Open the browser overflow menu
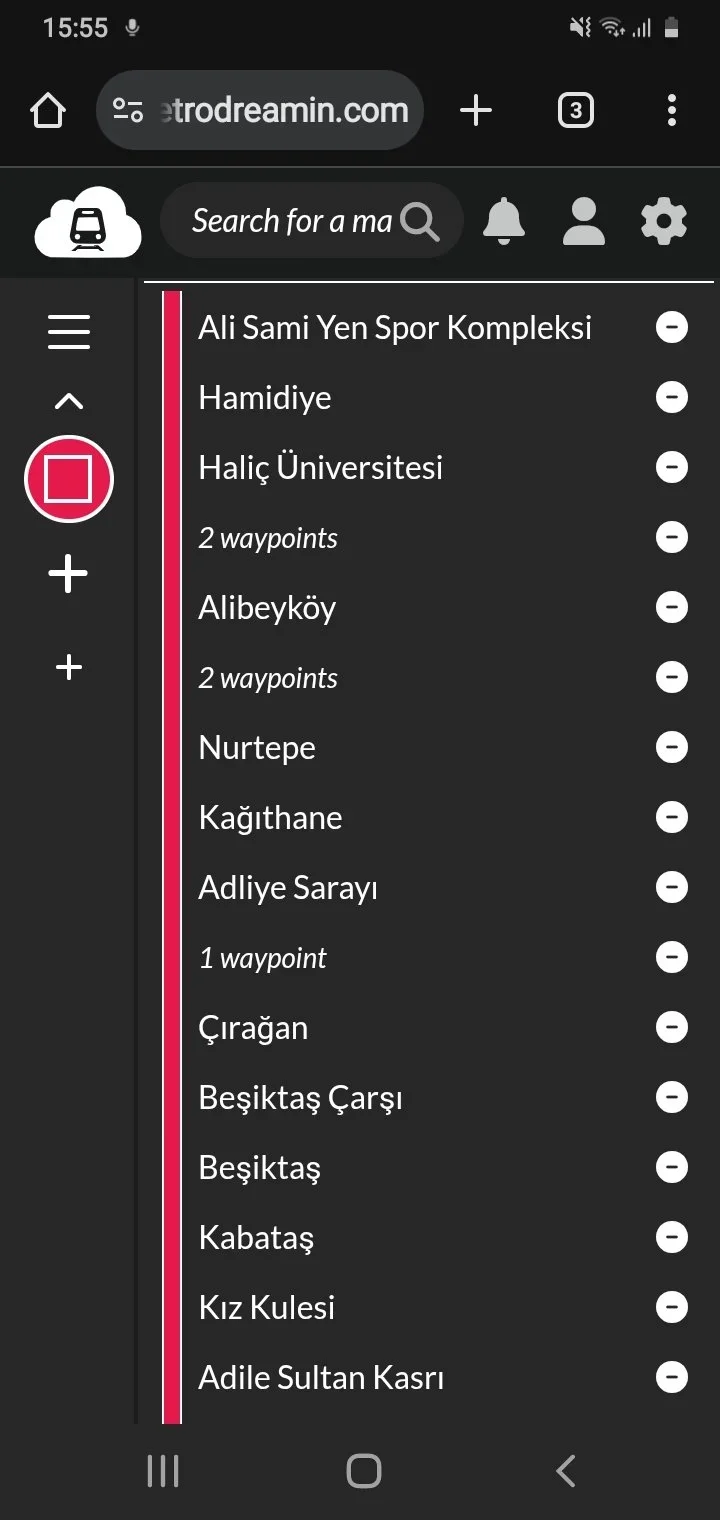The height and width of the screenshot is (1520, 720). pyautogui.click(x=671, y=110)
